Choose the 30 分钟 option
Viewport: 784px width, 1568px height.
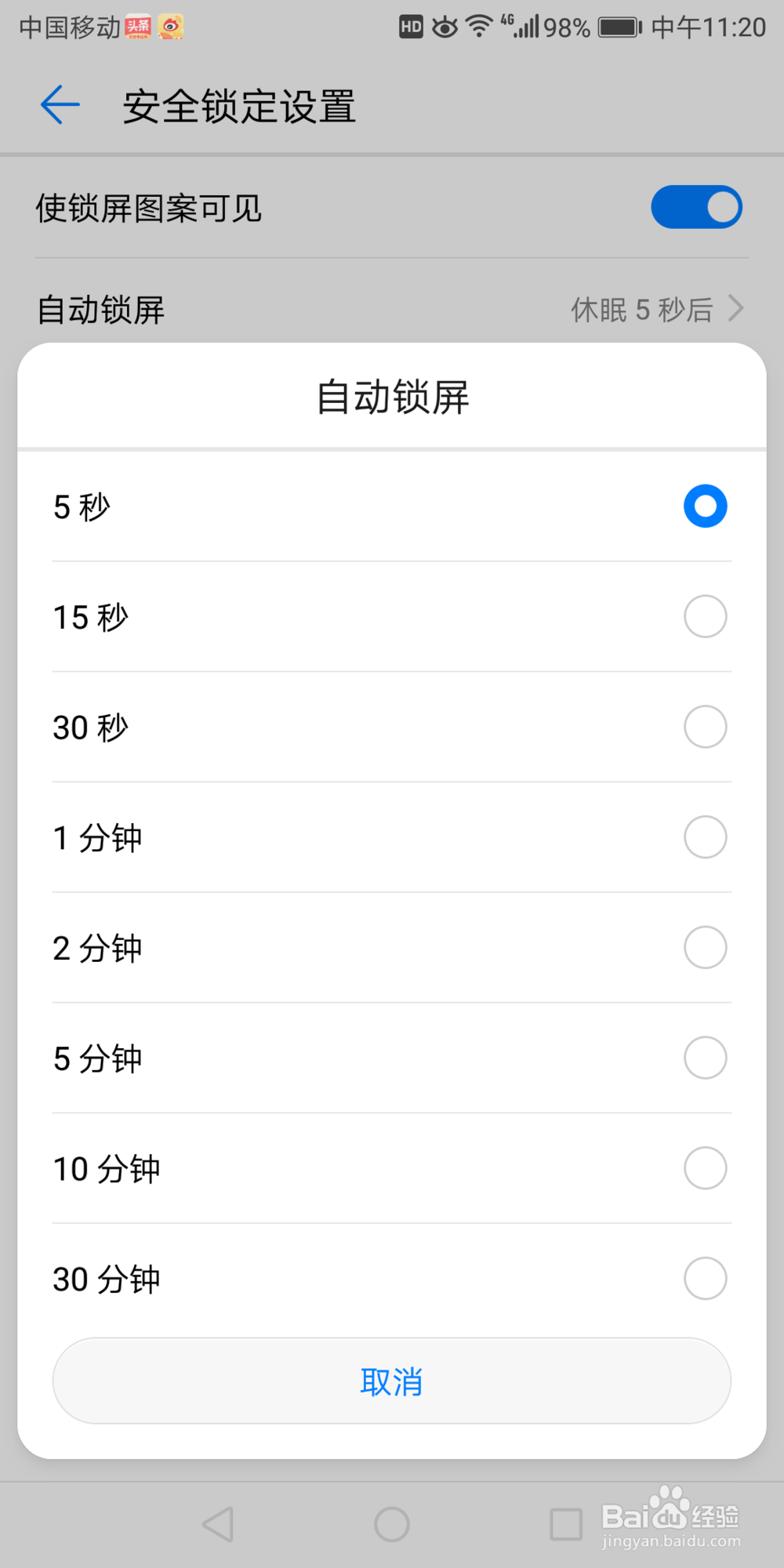(391, 1279)
